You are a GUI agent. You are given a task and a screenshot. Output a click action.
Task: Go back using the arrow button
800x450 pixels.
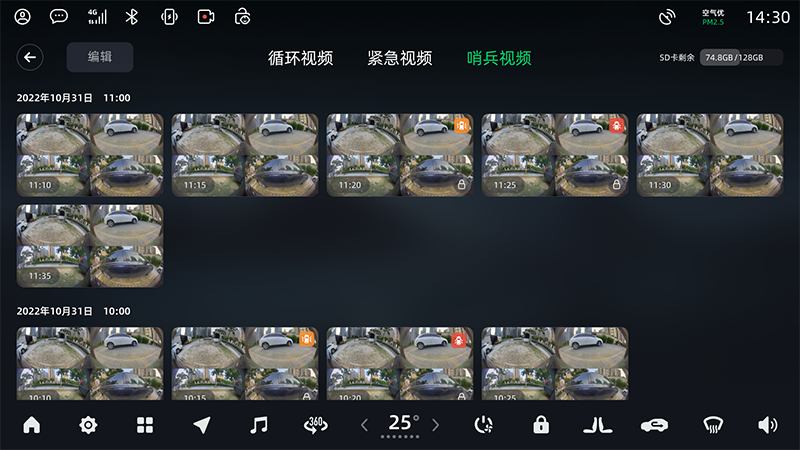coord(30,57)
